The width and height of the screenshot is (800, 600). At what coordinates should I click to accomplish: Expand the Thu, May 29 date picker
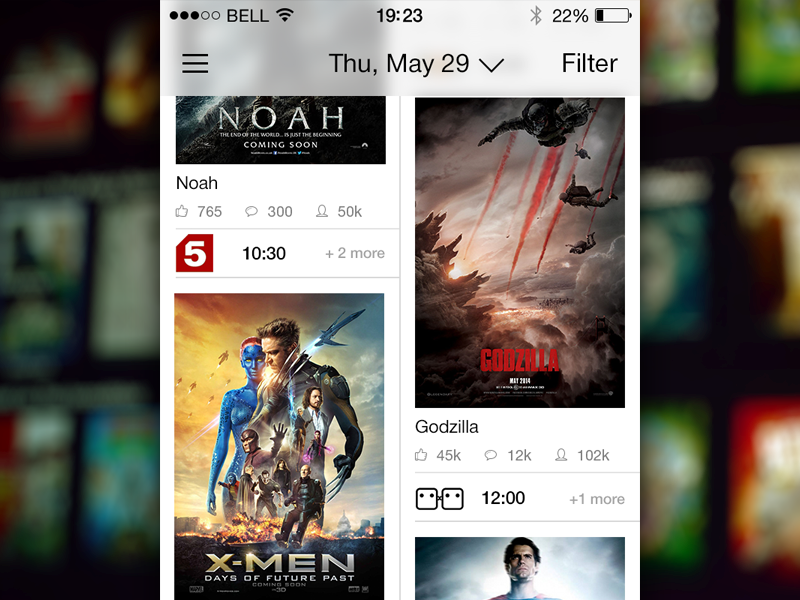coord(415,64)
